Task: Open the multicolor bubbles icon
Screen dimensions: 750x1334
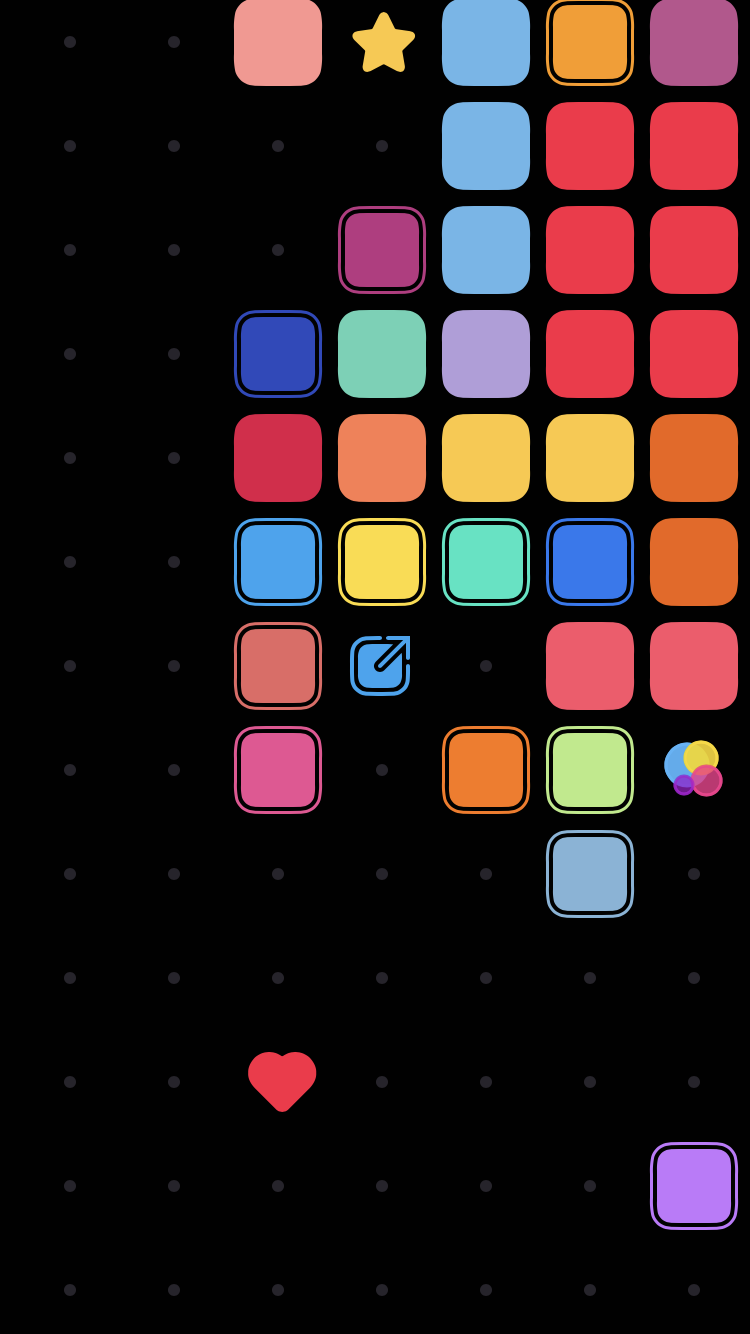Action: point(693,768)
